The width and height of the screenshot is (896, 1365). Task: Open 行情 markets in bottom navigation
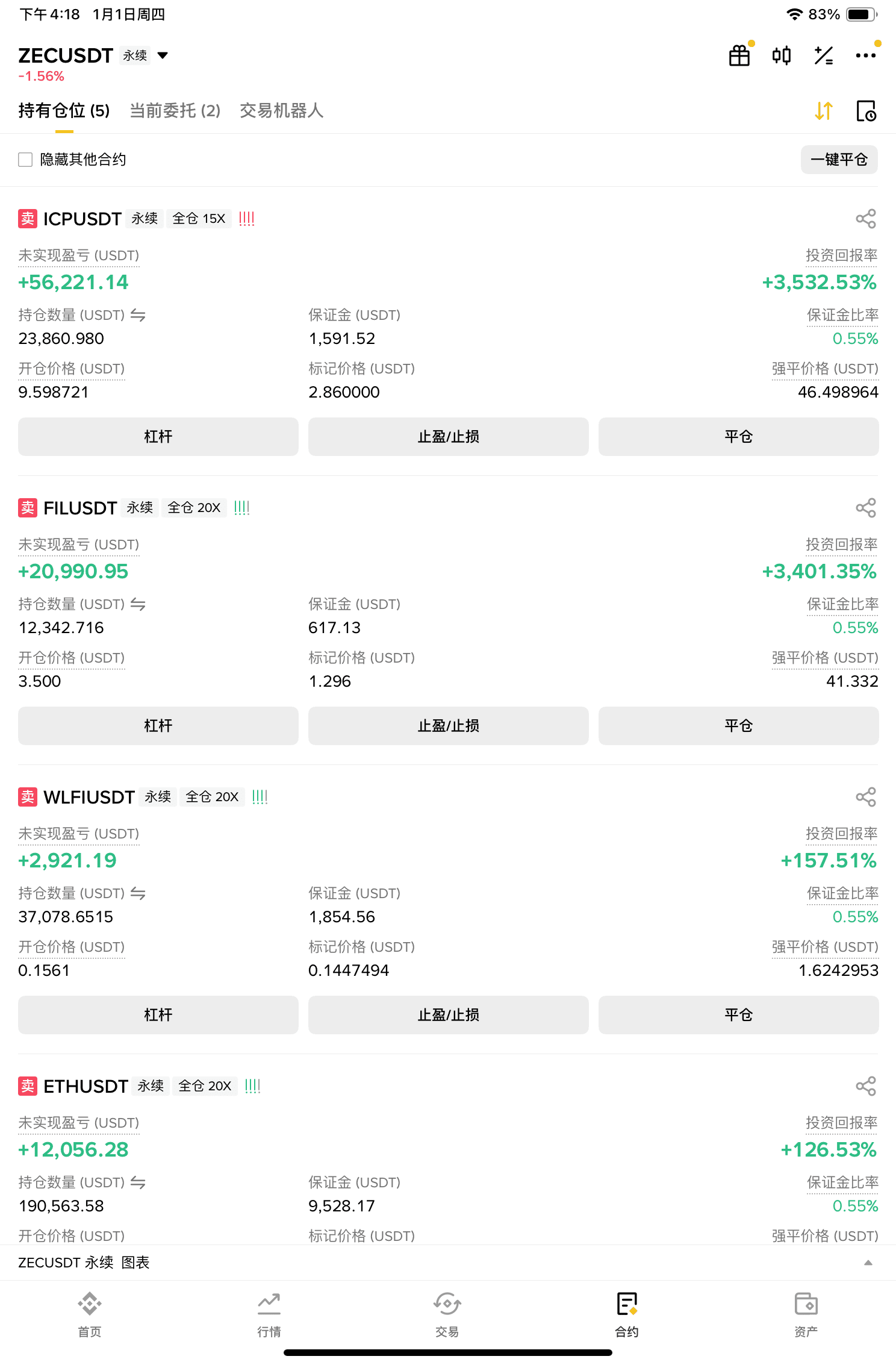click(x=269, y=1313)
